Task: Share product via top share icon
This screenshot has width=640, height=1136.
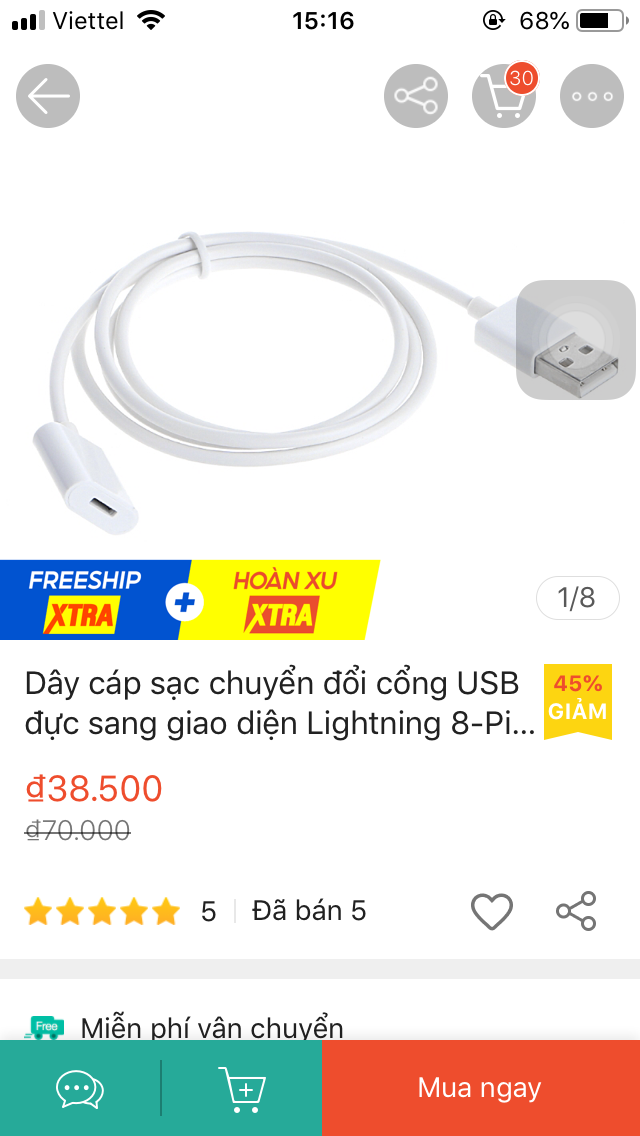Action: tap(416, 96)
